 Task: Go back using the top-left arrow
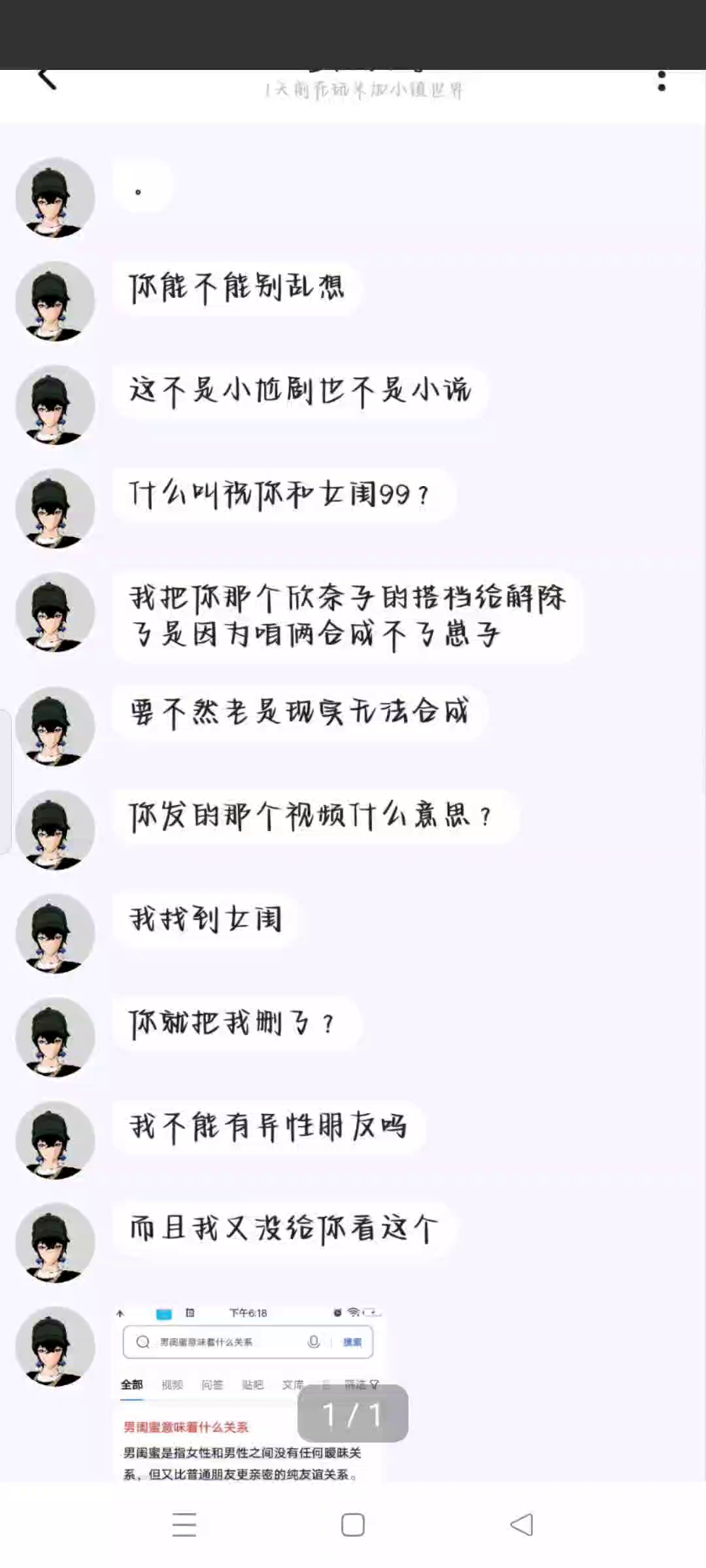(47, 78)
